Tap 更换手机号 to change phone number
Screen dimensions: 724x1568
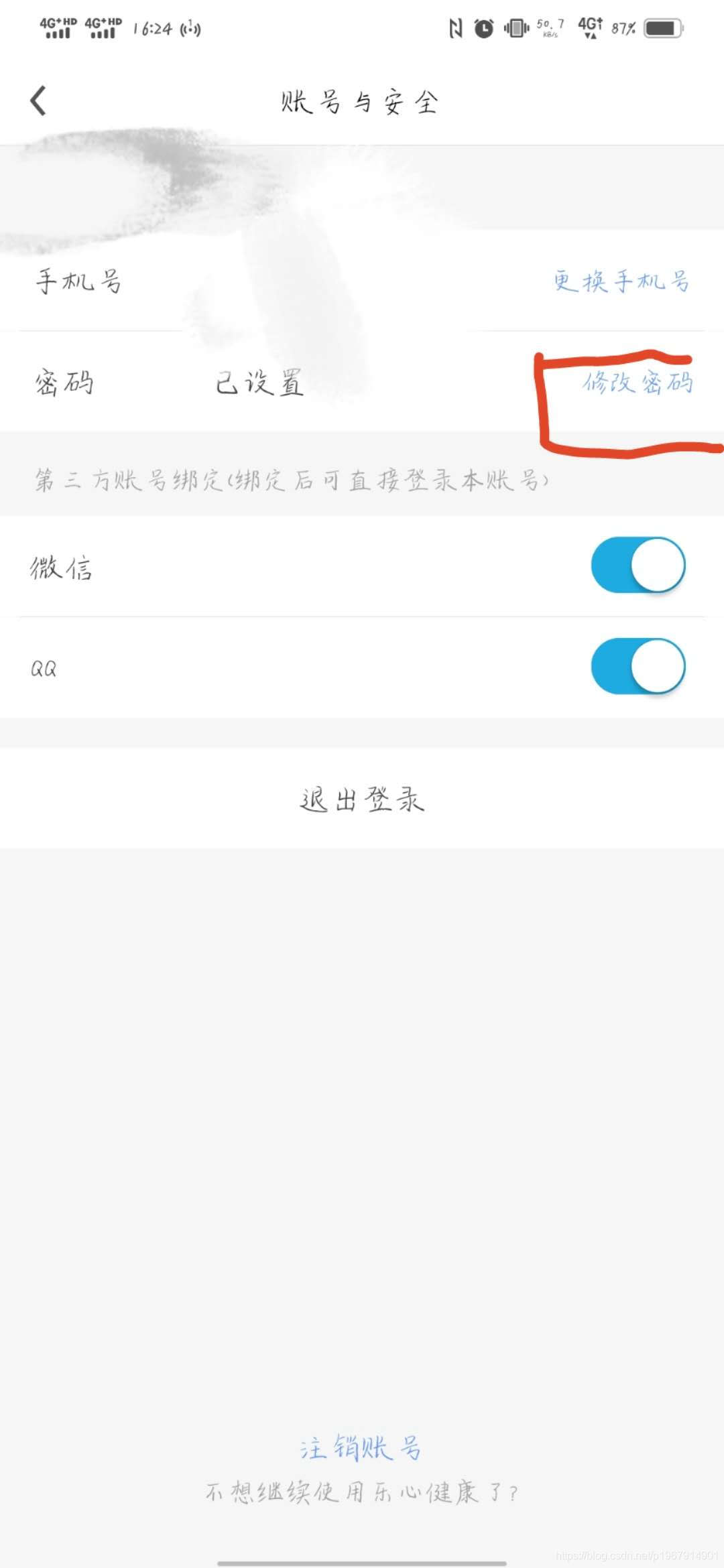(x=620, y=281)
